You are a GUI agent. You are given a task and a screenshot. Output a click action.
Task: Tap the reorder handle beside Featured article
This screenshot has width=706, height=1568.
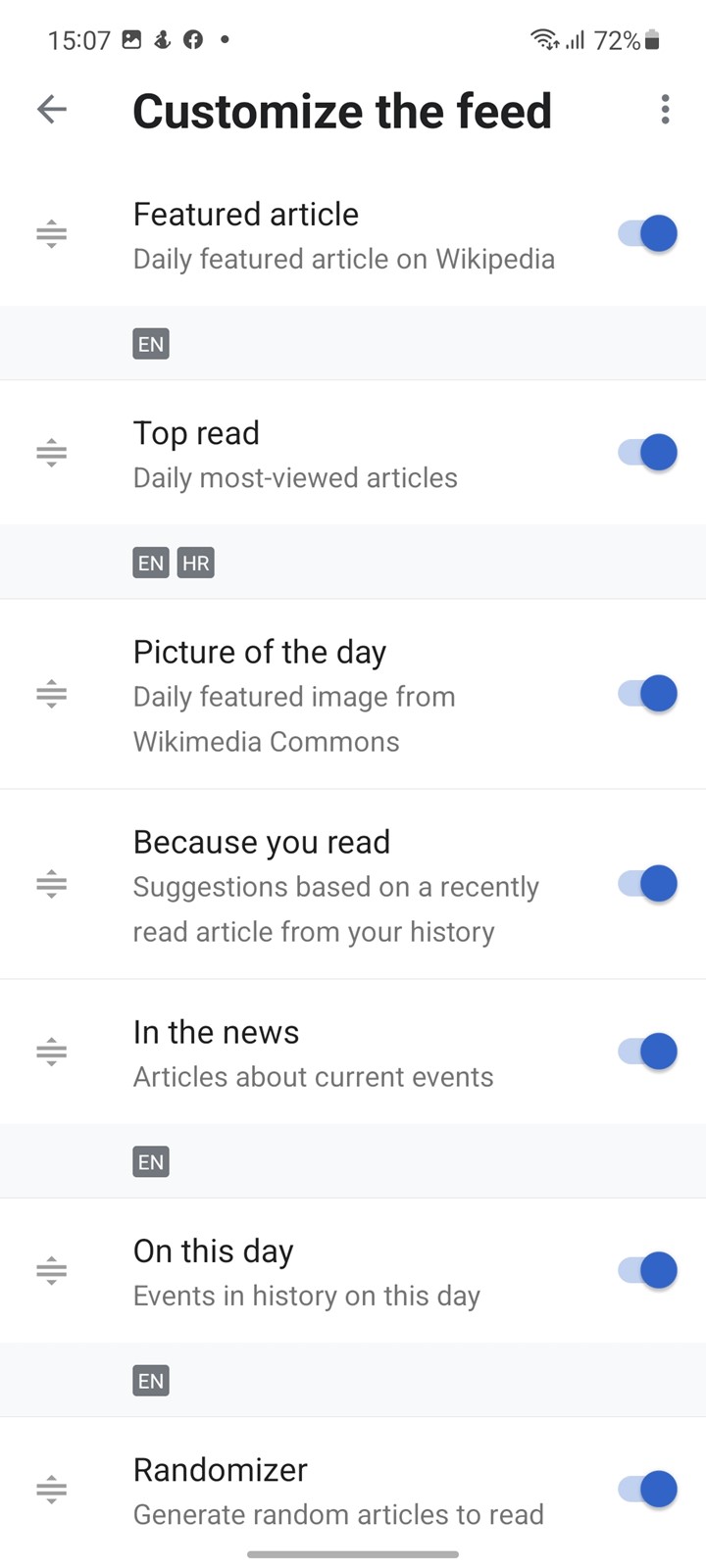pos(51,235)
